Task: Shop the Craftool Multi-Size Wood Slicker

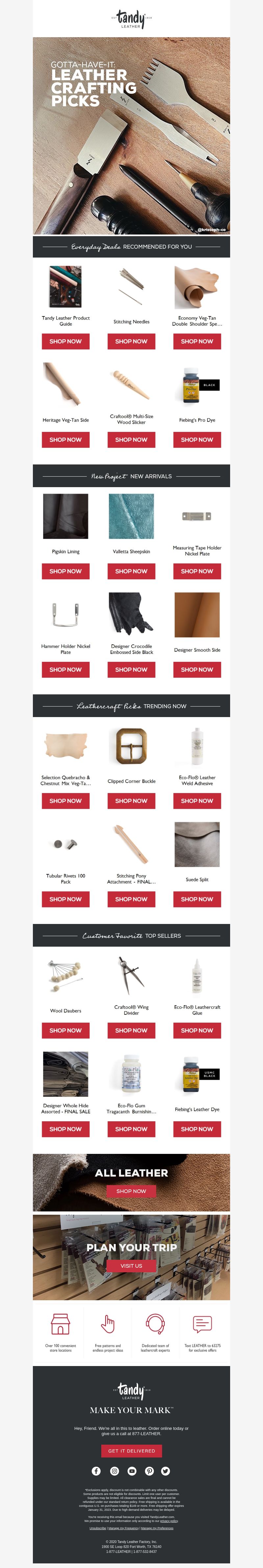Action: point(131,439)
